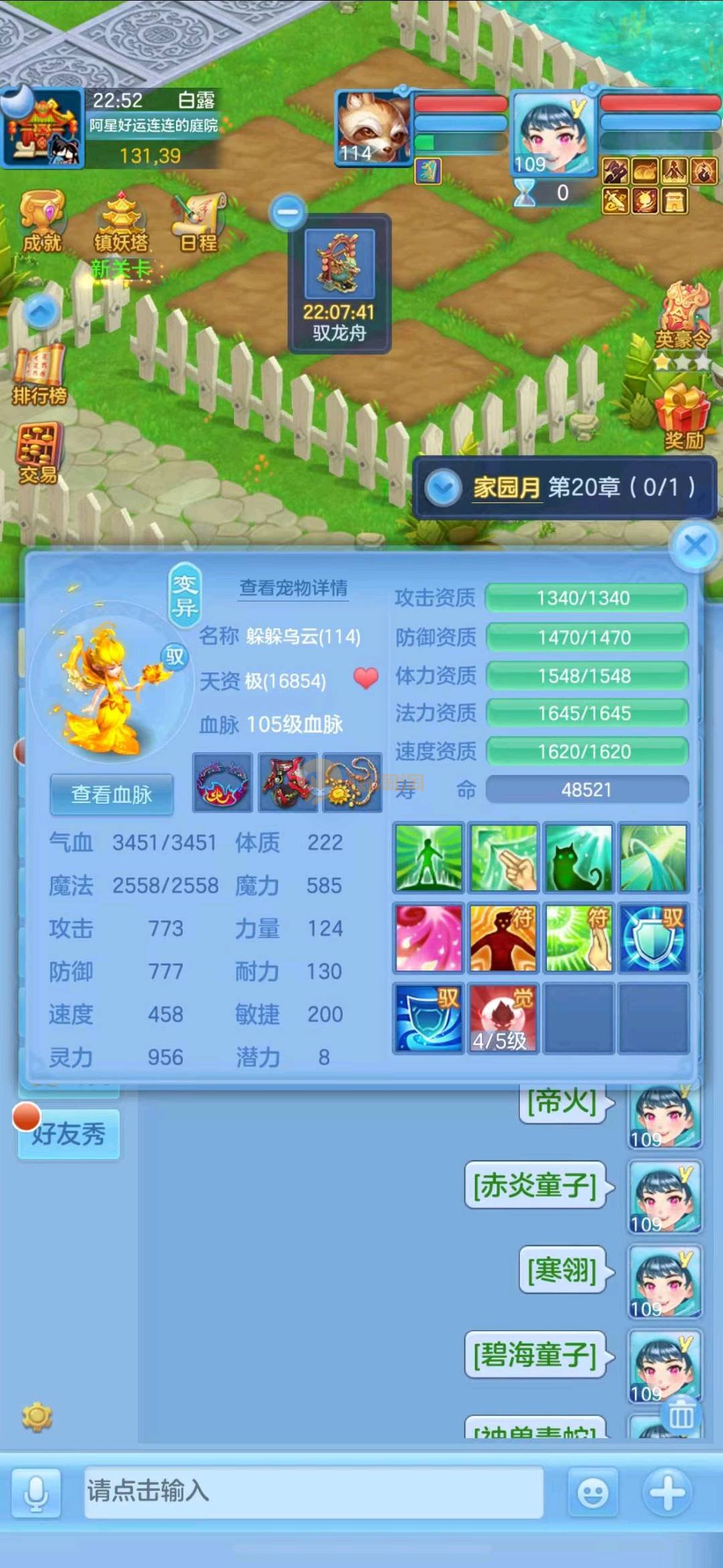Tap the 查看血脉 button
This screenshot has width=723, height=1568.
tap(112, 794)
